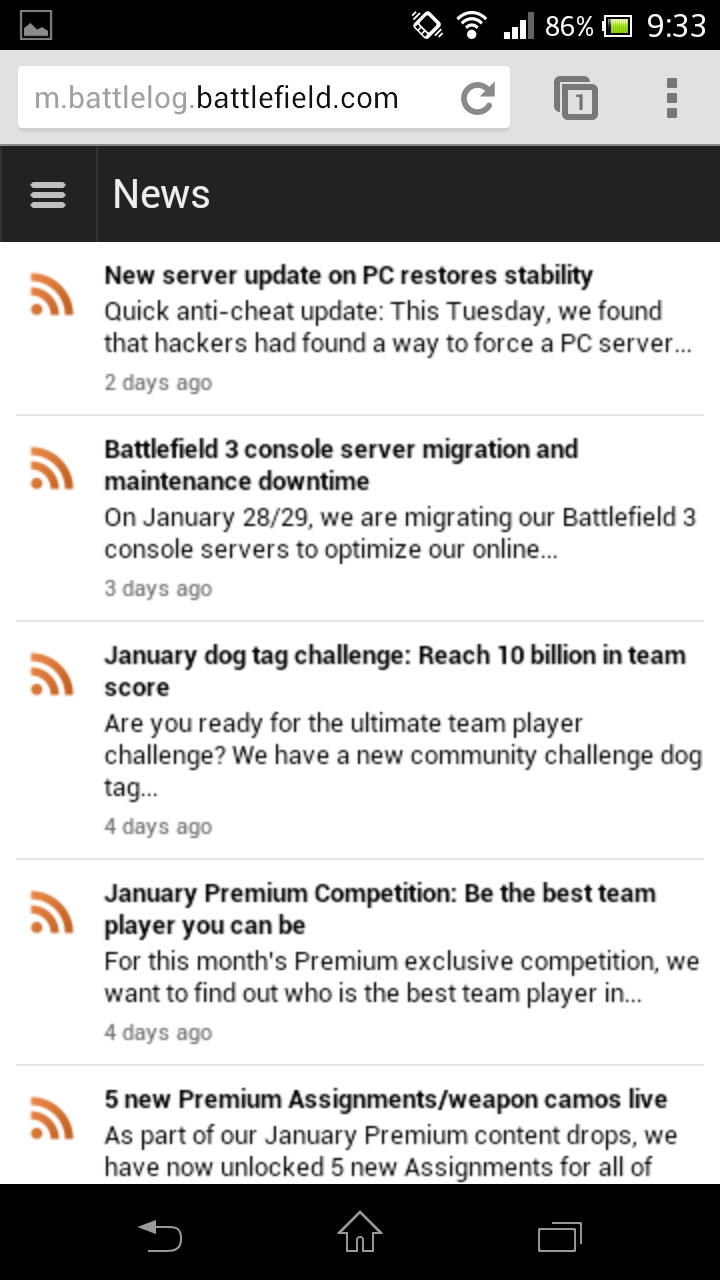The height and width of the screenshot is (1280, 720).
Task: Read the console server migration news
Action: 360,519
